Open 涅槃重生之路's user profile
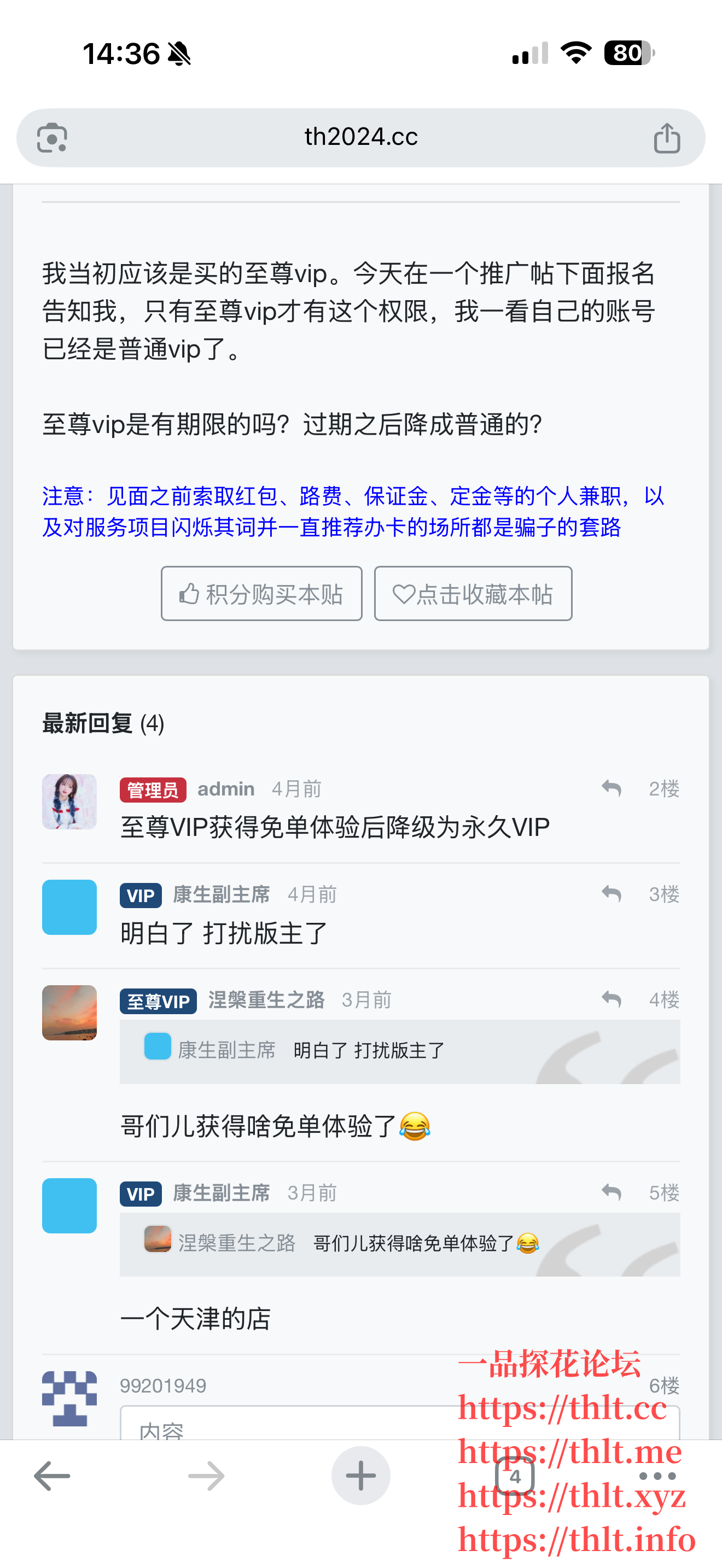Image resolution: width=722 pixels, height=1568 pixels. point(266,999)
